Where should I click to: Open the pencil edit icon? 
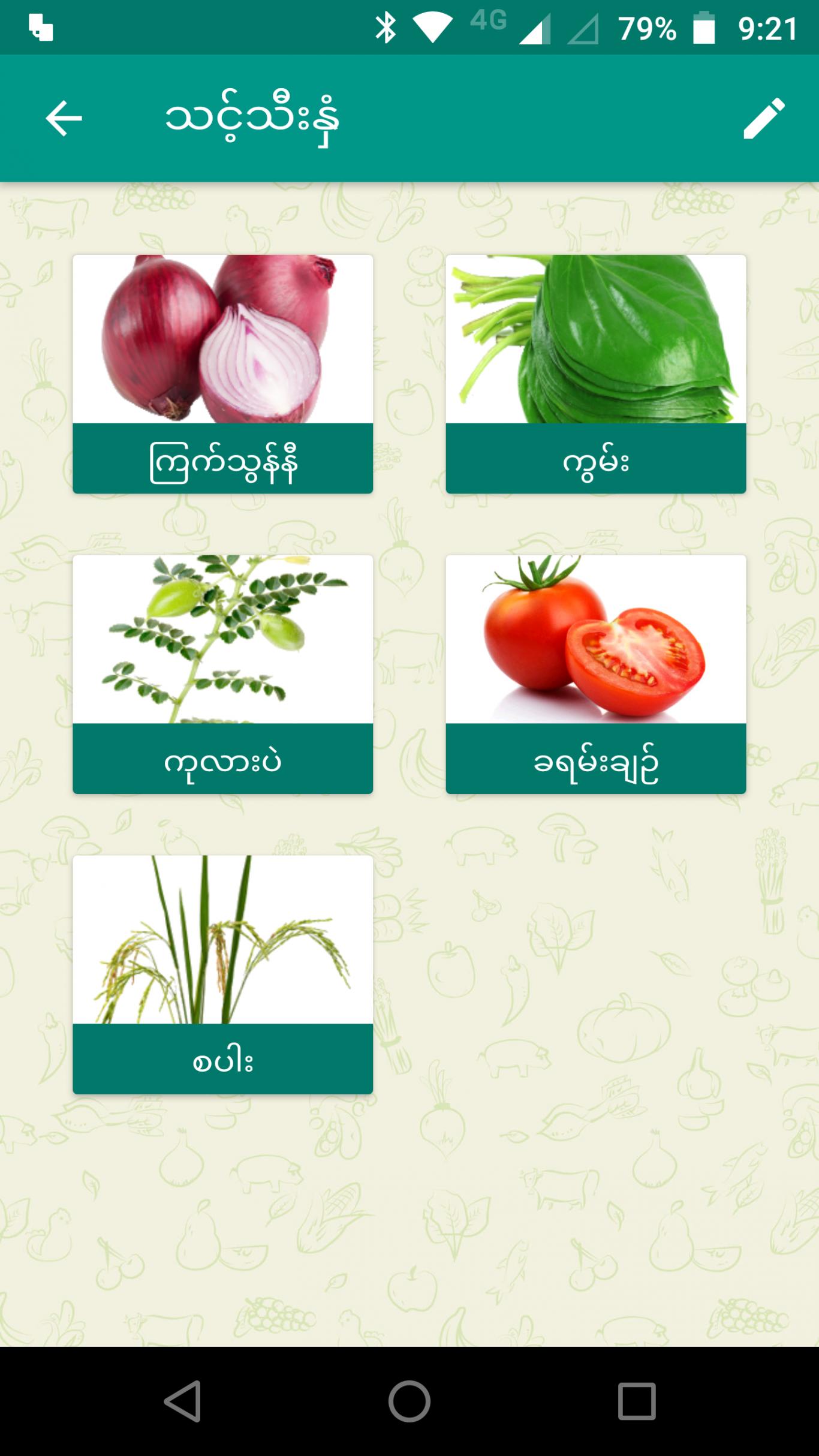pyautogui.click(x=764, y=118)
